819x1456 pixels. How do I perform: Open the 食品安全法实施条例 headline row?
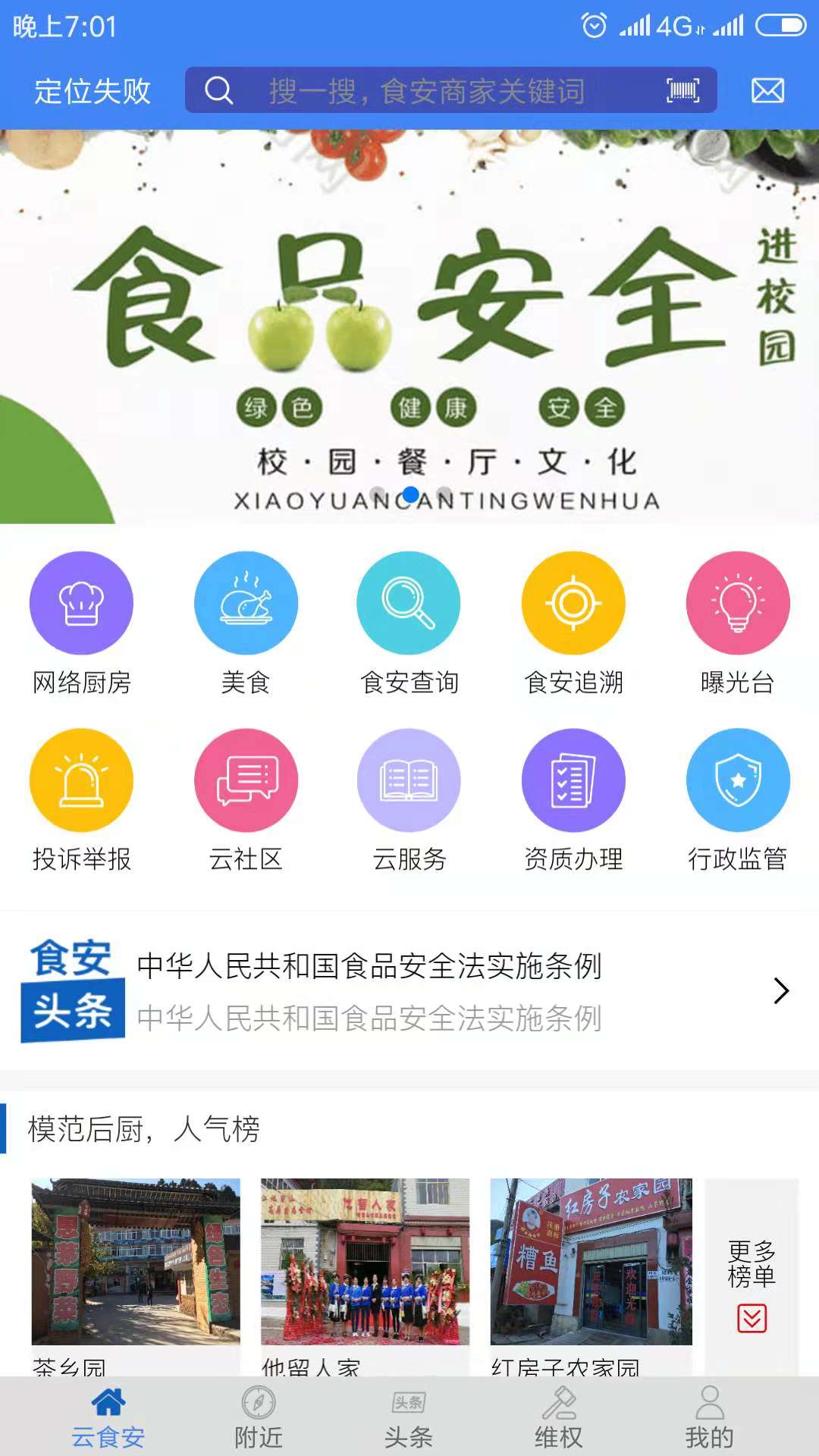(409, 990)
